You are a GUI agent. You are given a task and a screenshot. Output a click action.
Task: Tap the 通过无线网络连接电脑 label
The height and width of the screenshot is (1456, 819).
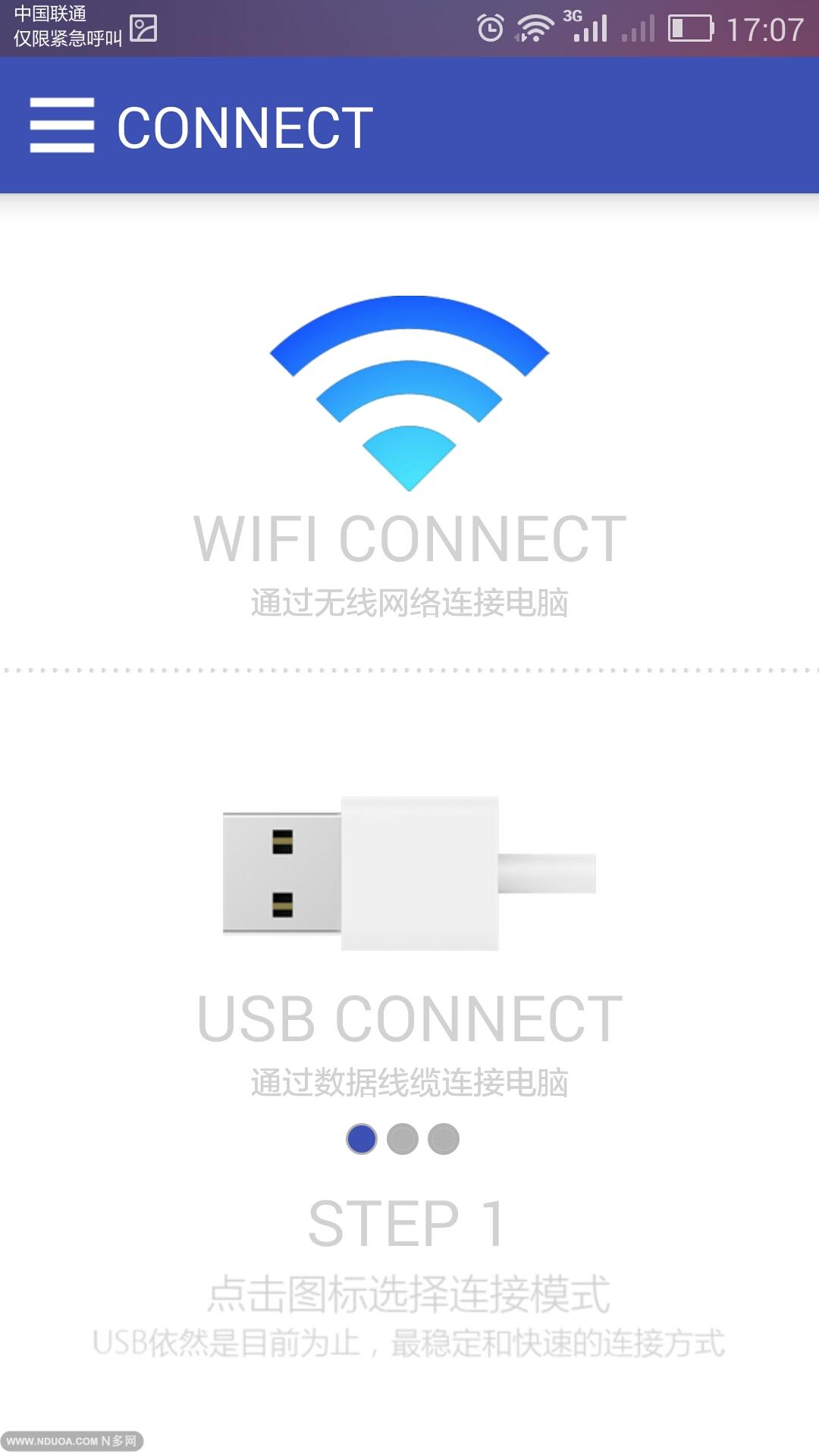pos(409,603)
